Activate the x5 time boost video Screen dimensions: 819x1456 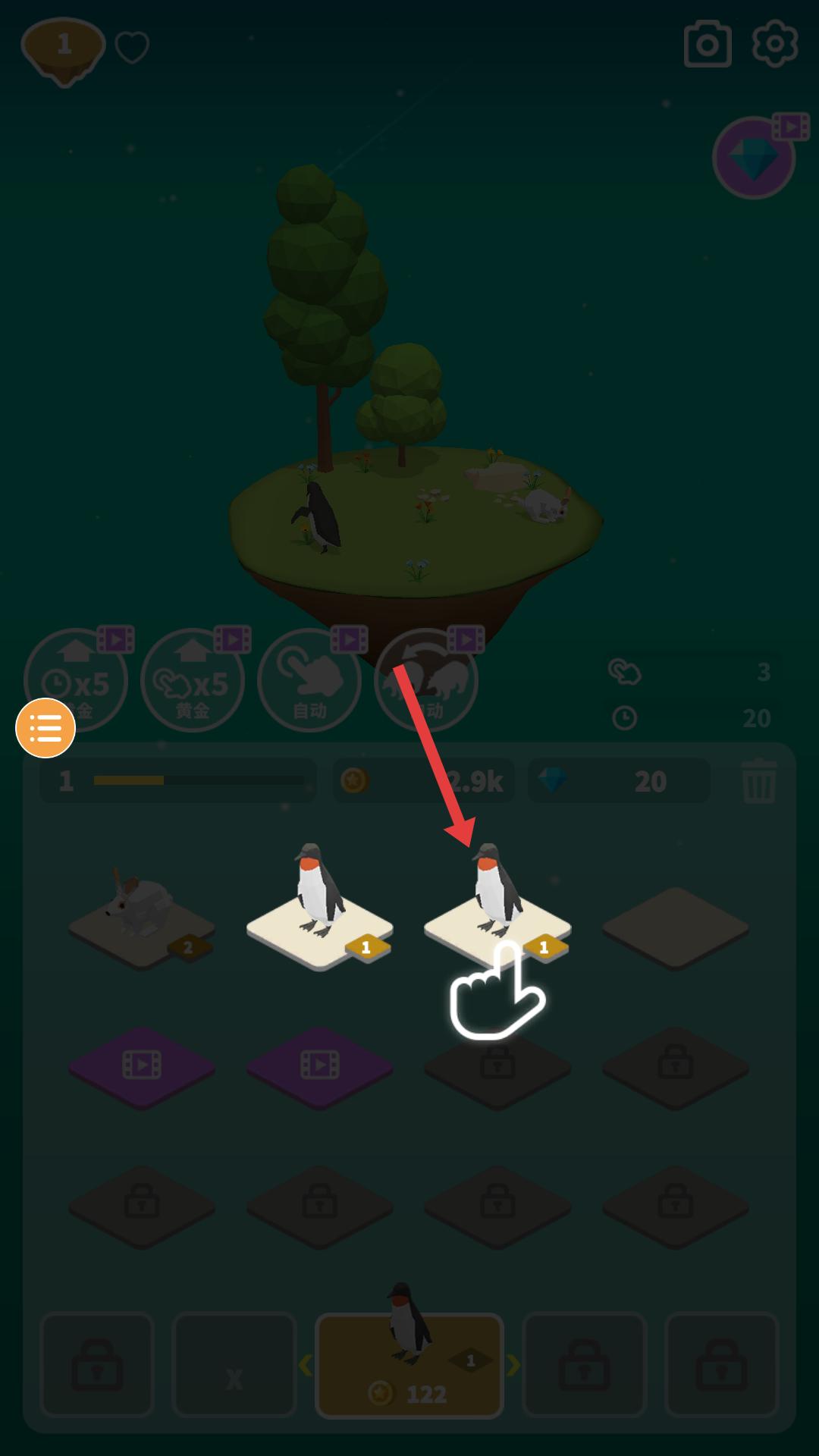76,679
